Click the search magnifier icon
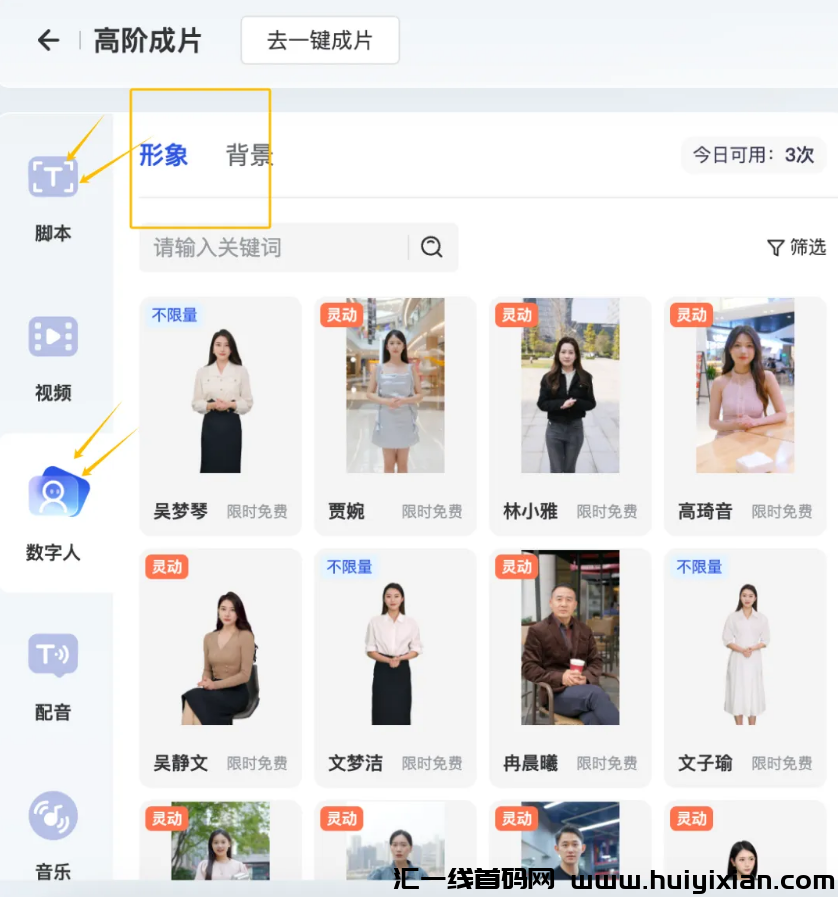This screenshot has width=838, height=897. pyautogui.click(x=432, y=247)
